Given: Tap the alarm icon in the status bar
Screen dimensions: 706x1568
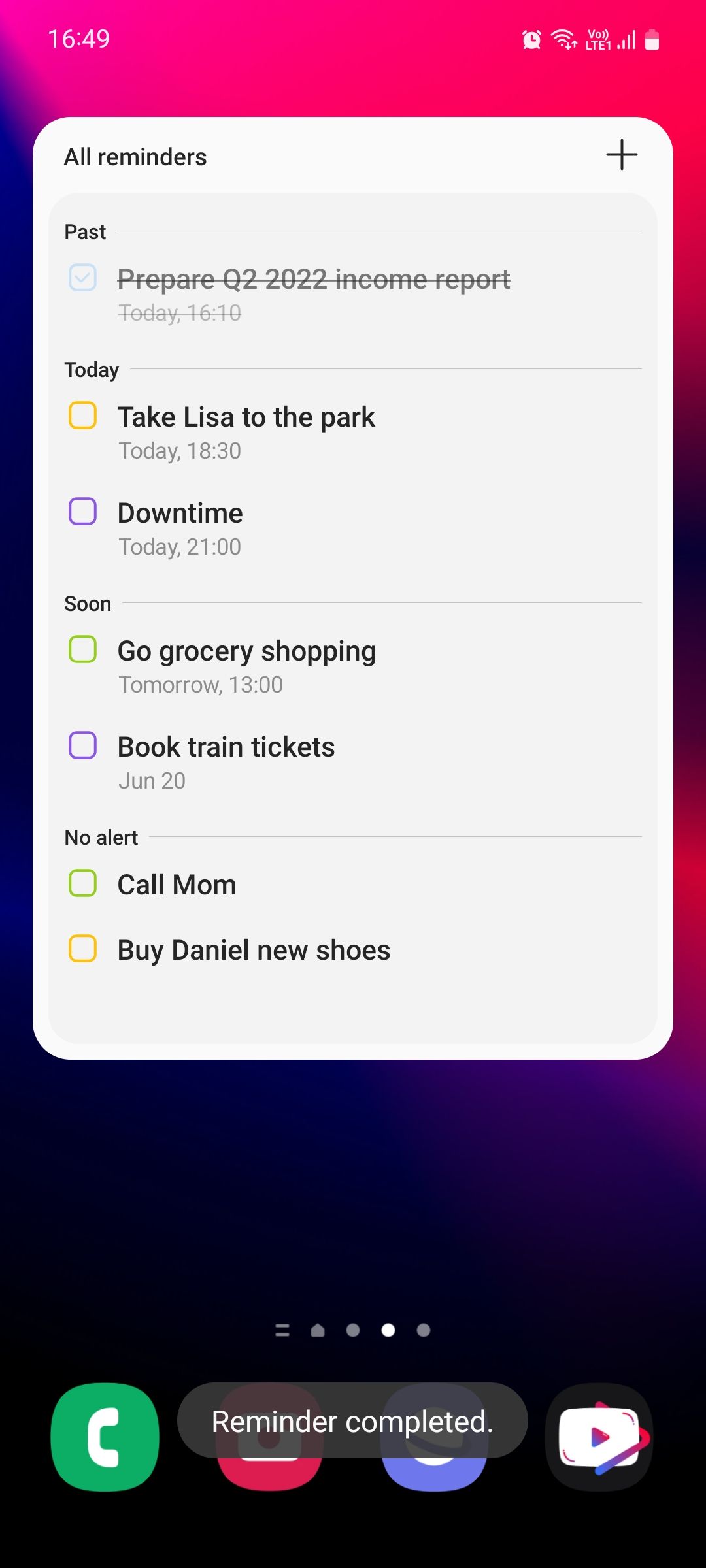Looking at the screenshot, I should [x=531, y=39].
